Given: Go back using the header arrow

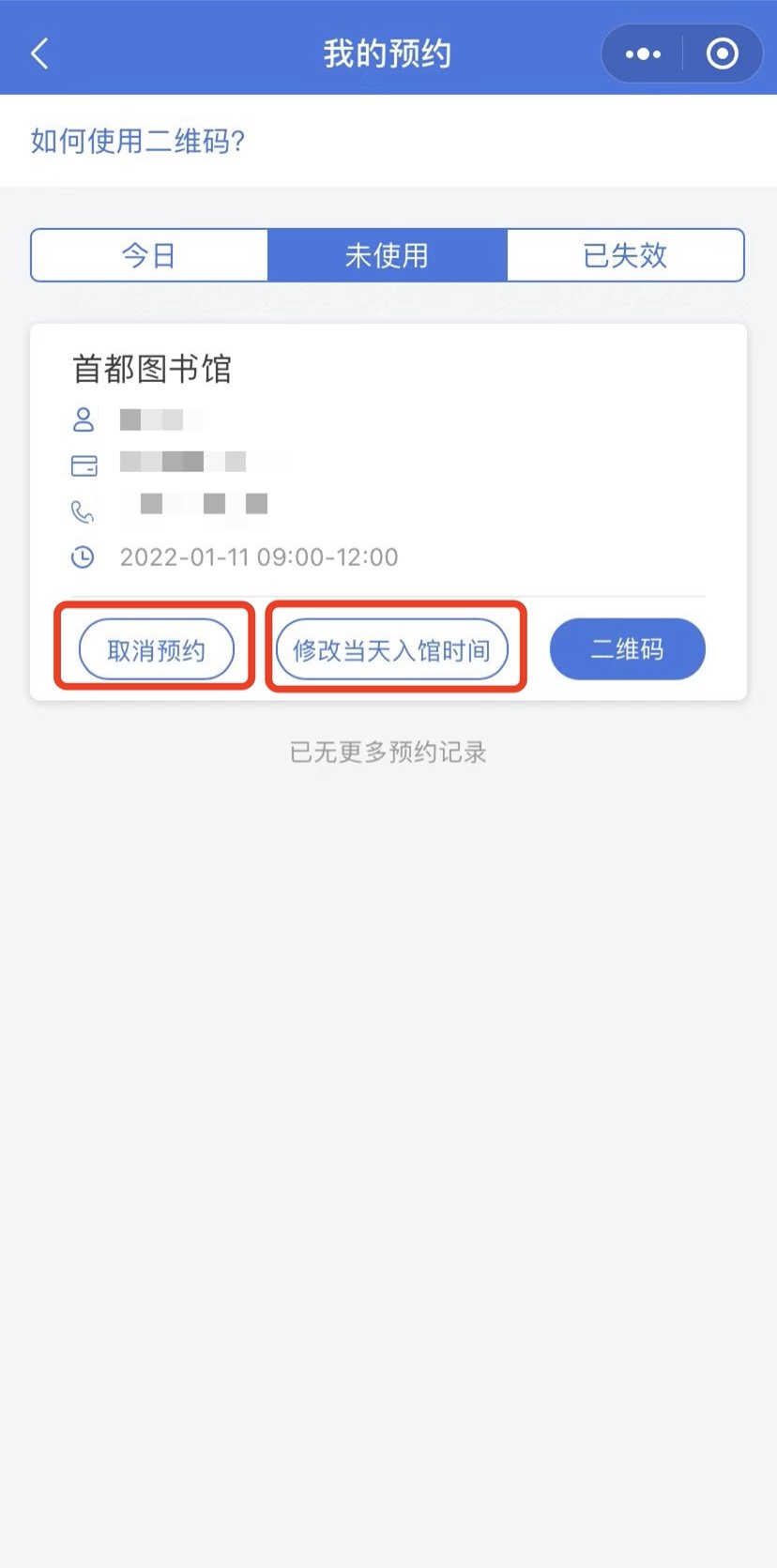Looking at the screenshot, I should coord(39,53).
